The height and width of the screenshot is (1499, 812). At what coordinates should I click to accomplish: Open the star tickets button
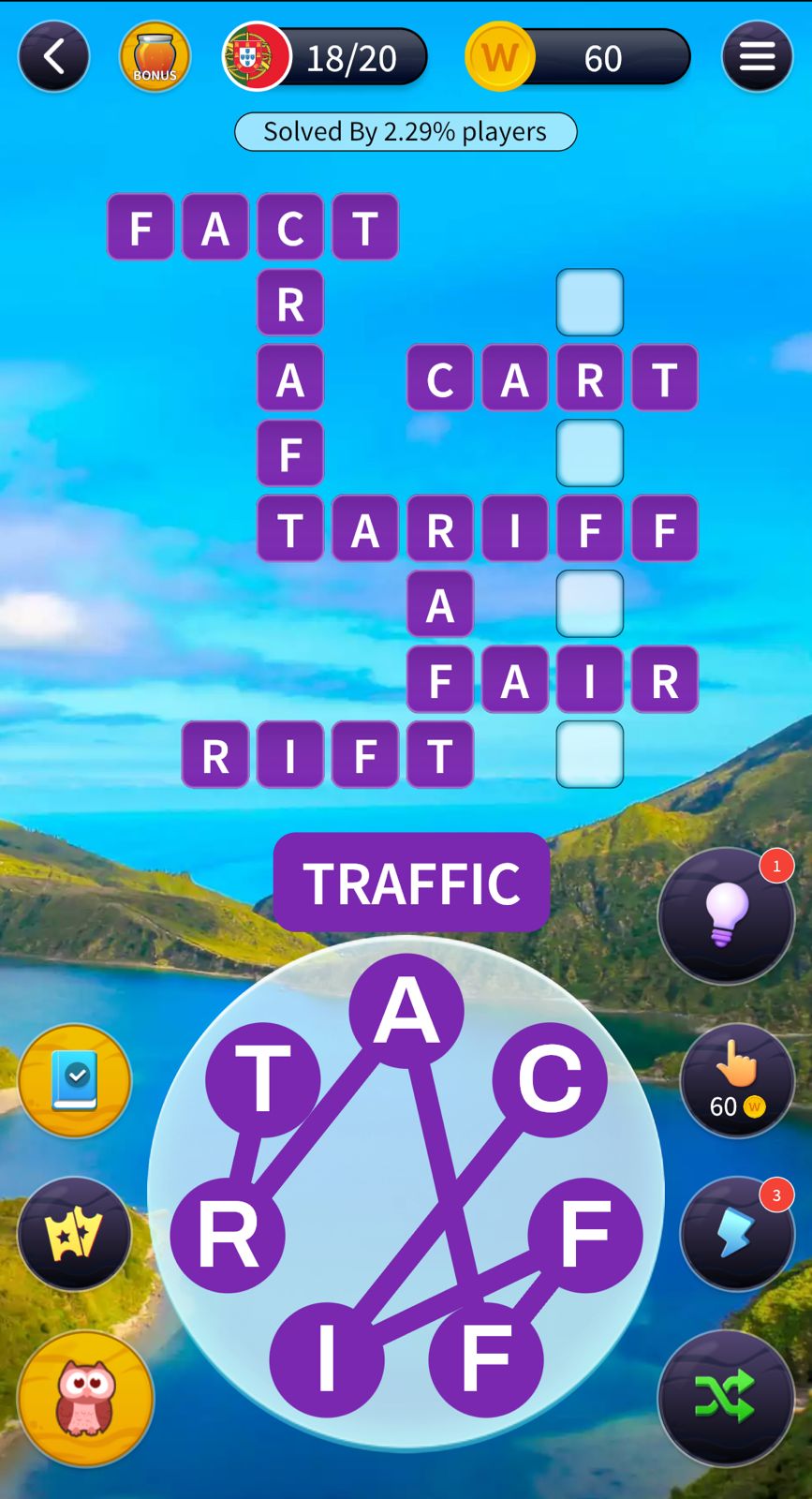pos(75,1234)
